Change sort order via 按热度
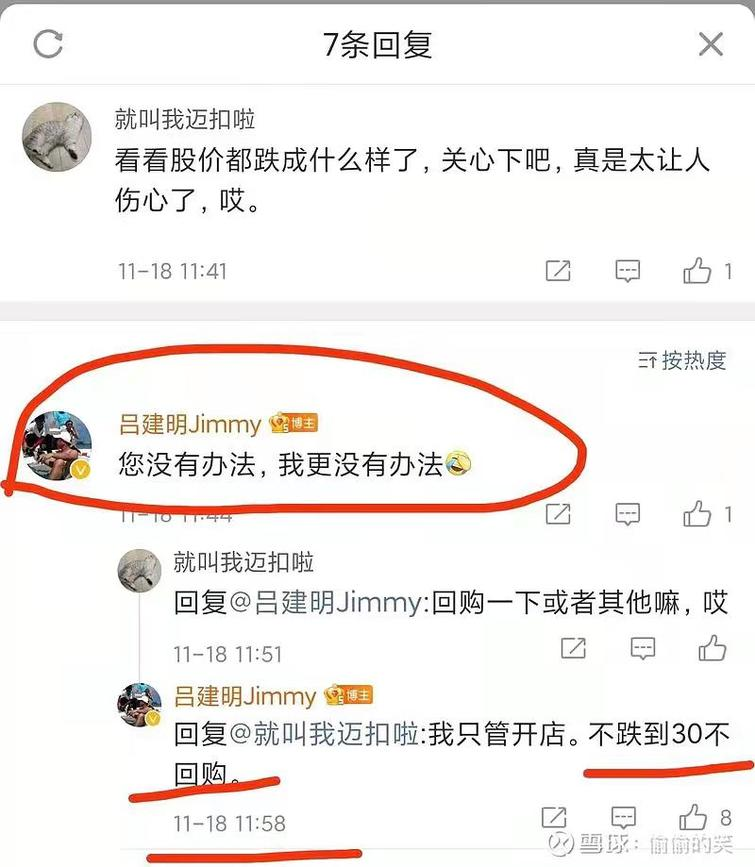Screen dimensions: 755x867 [x=683, y=361]
